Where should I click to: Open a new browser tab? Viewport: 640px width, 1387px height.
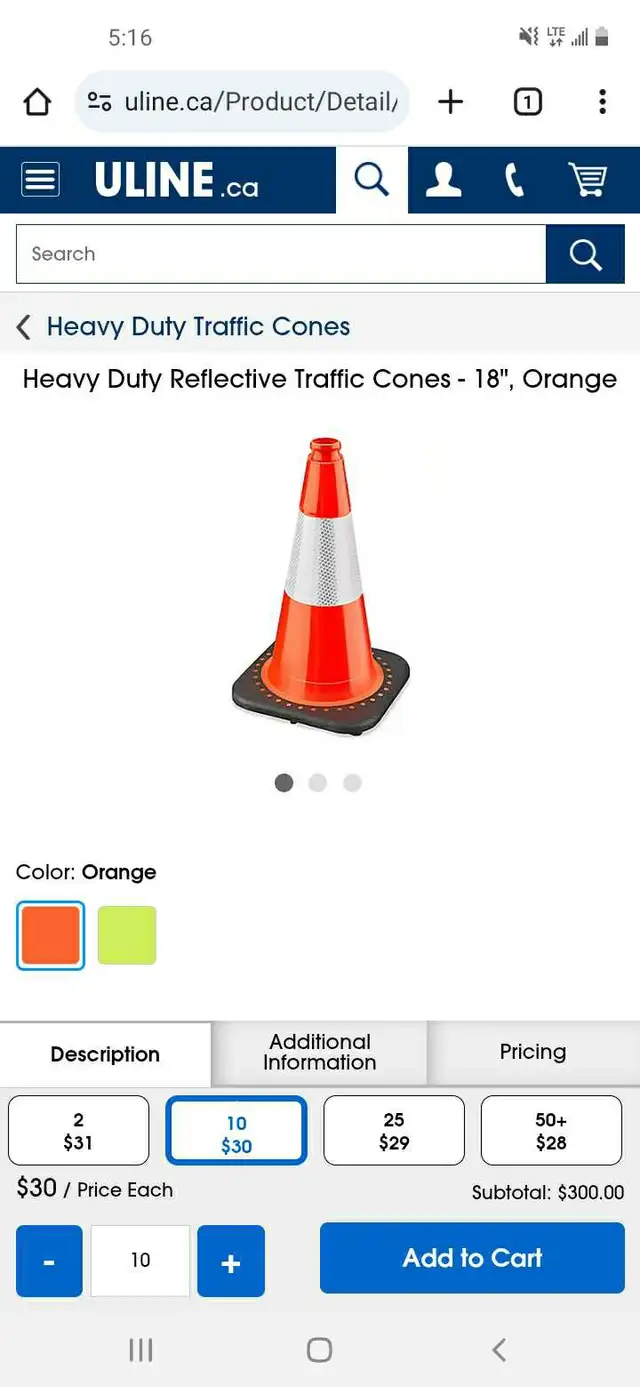click(x=451, y=101)
